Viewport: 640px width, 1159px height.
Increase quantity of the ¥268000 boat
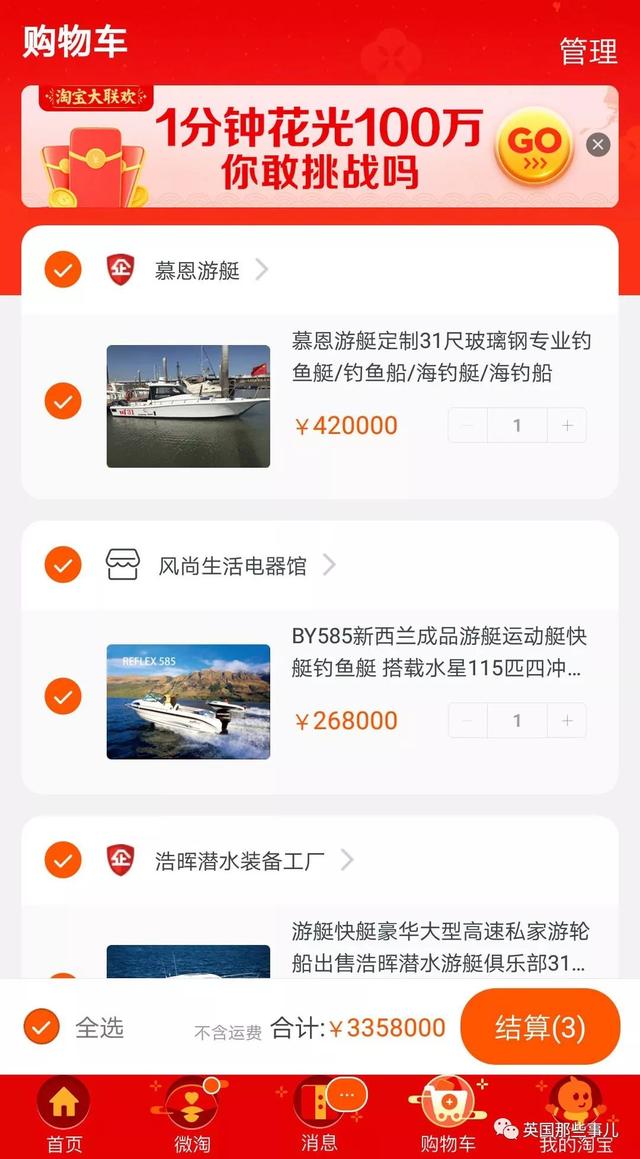(x=567, y=720)
